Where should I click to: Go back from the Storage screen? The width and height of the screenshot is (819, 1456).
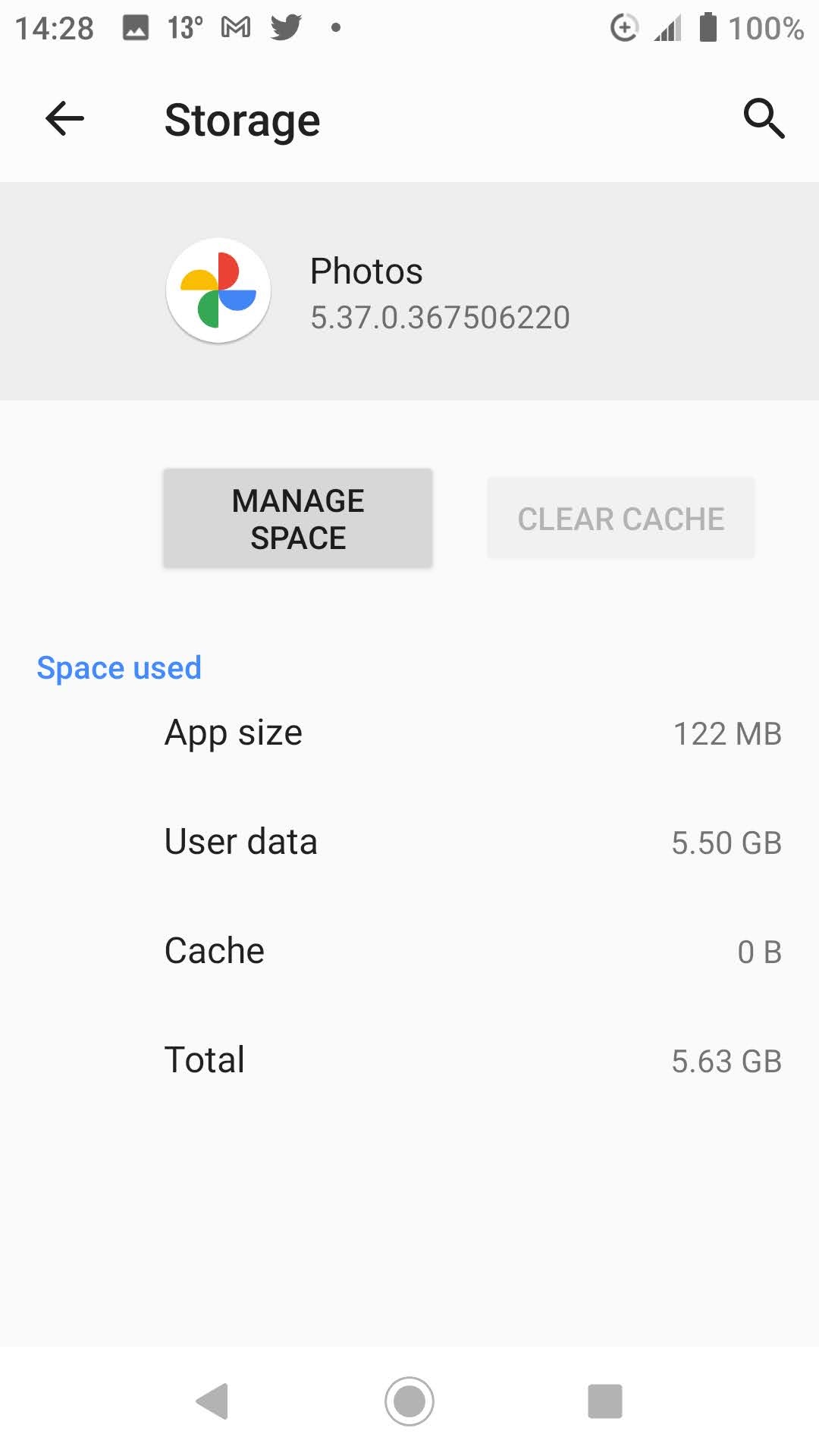64,119
